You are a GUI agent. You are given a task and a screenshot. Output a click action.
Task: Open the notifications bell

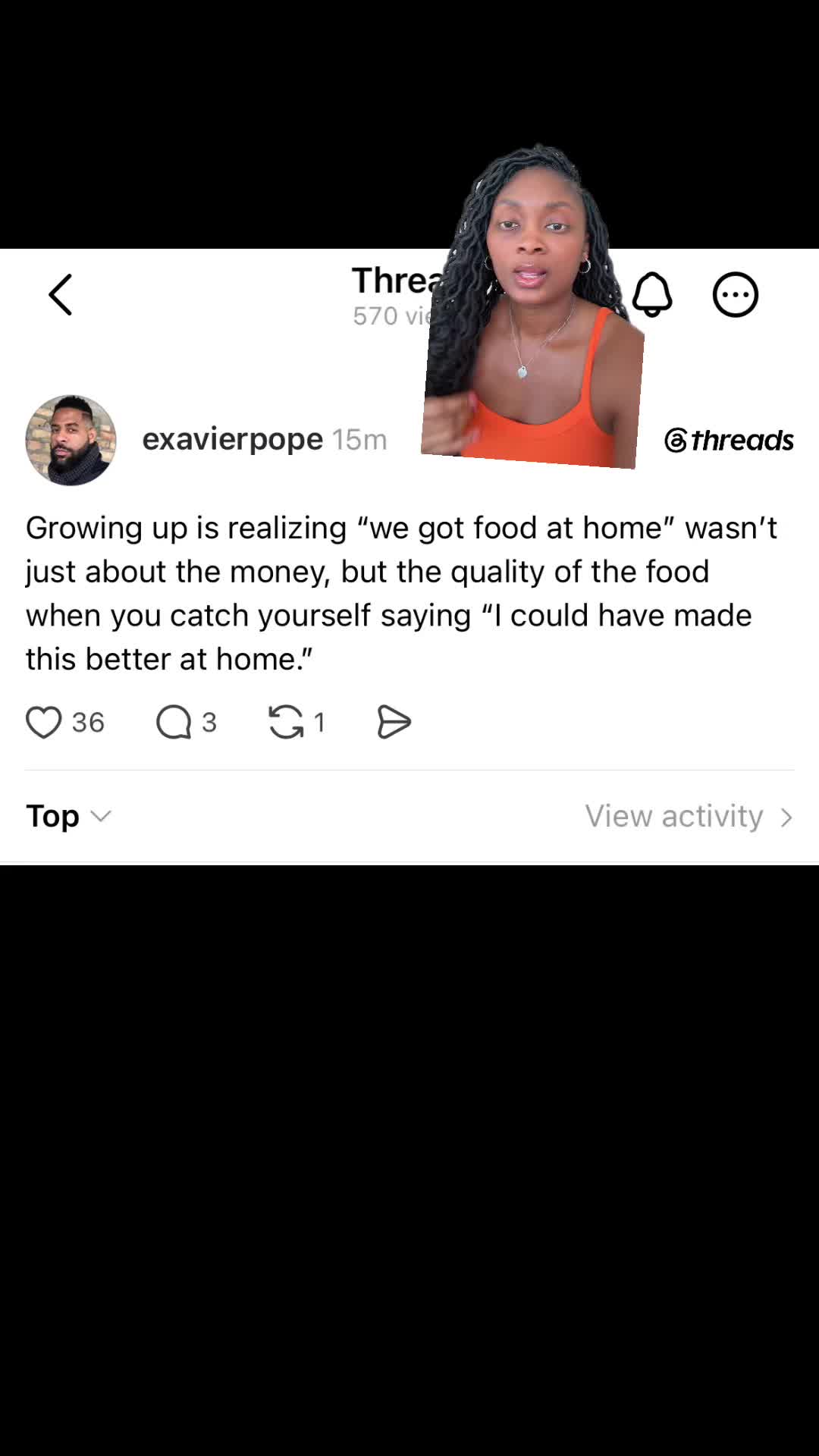[652, 294]
